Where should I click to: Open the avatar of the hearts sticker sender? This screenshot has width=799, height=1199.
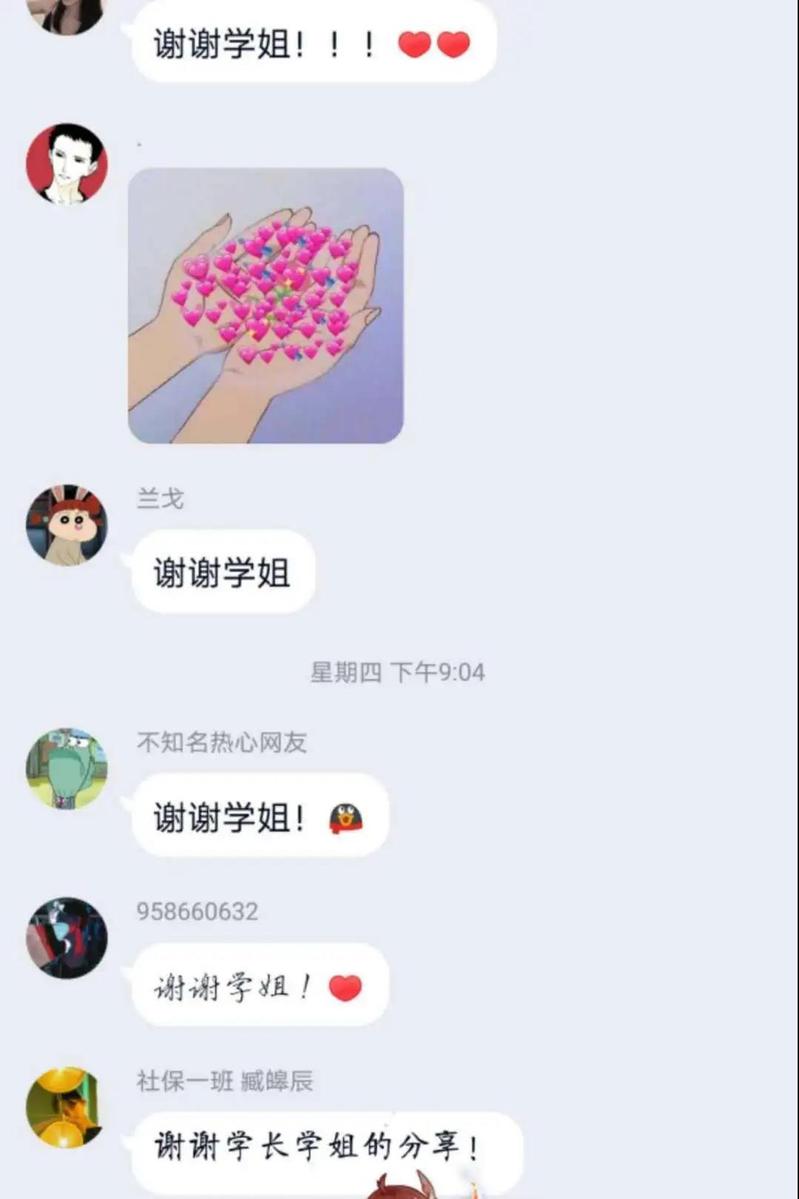[66, 164]
